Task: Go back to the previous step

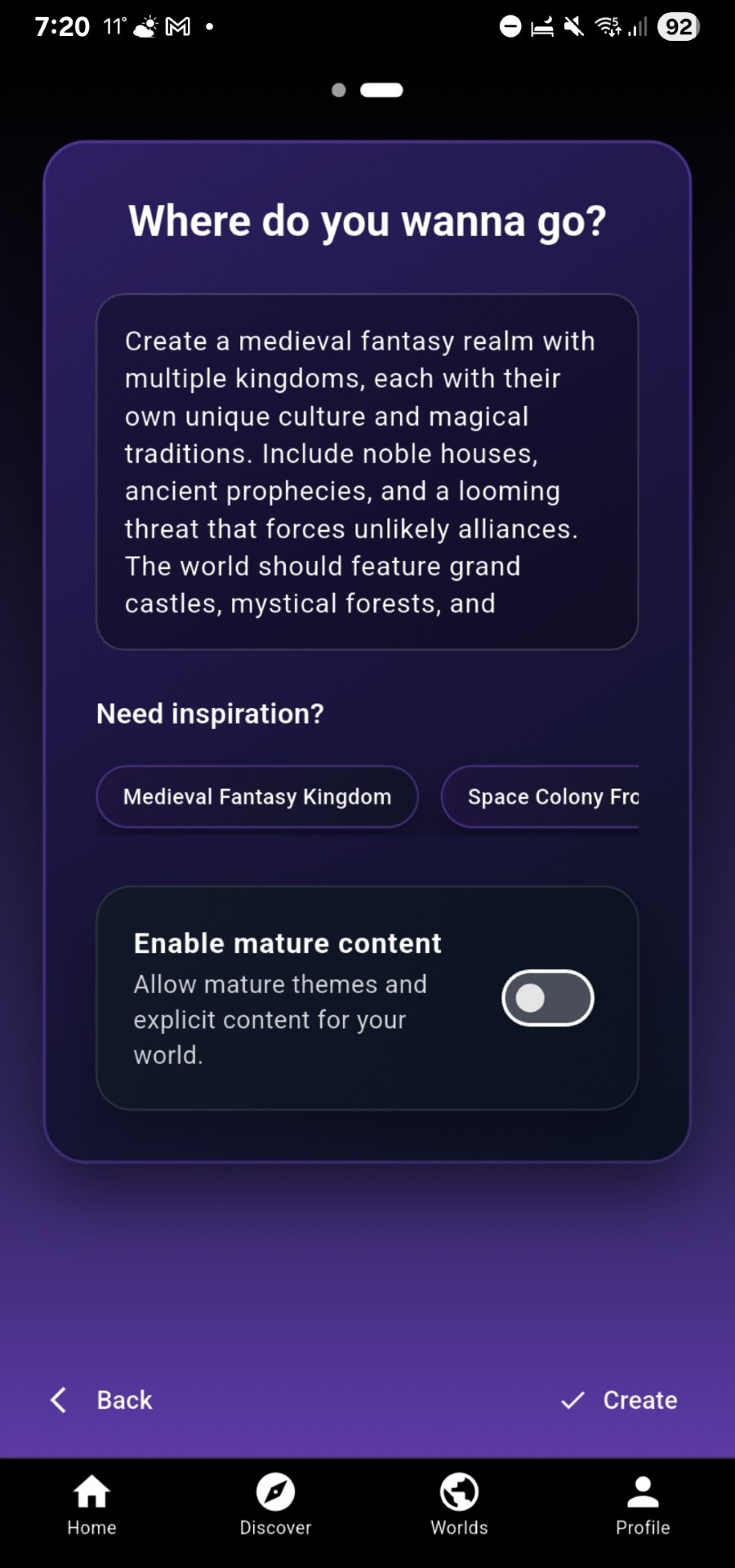Action: (x=102, y=1400)
